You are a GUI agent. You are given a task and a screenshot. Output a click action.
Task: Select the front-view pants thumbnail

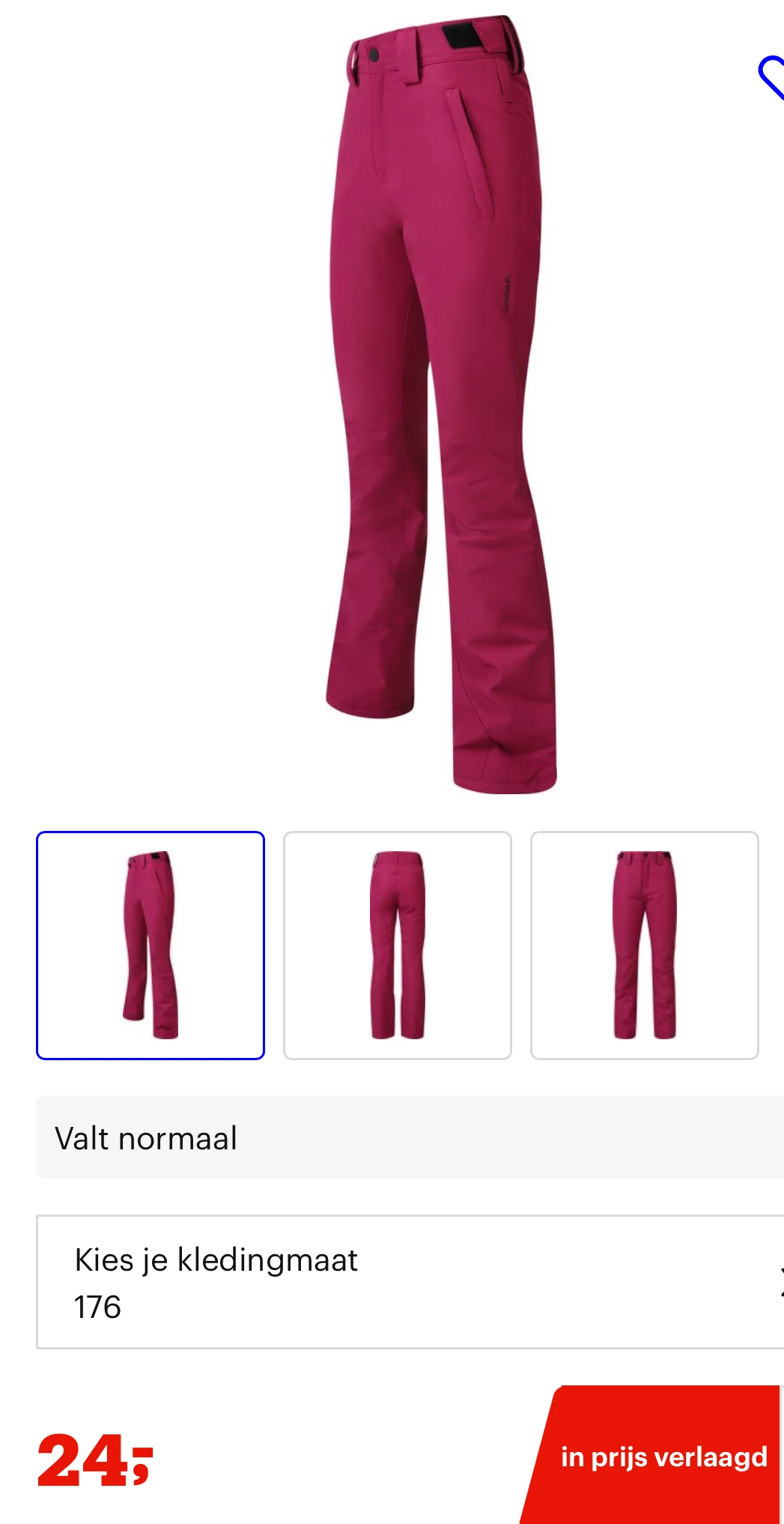coord(645,946)
